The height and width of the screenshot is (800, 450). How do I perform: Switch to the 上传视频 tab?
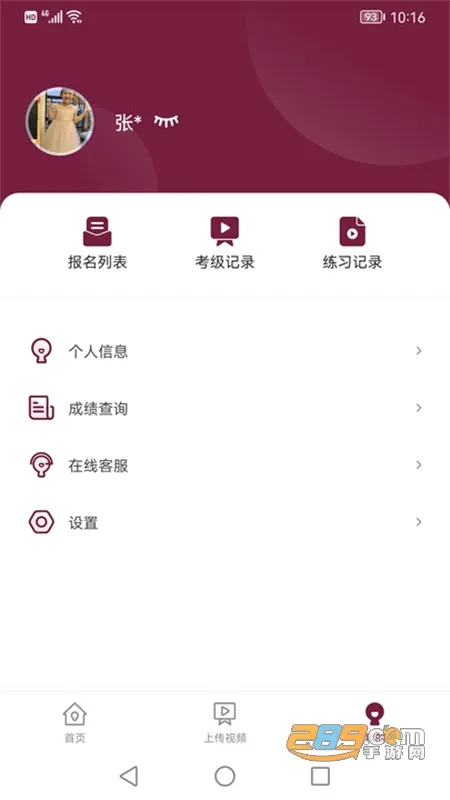[x=225, y=722]
